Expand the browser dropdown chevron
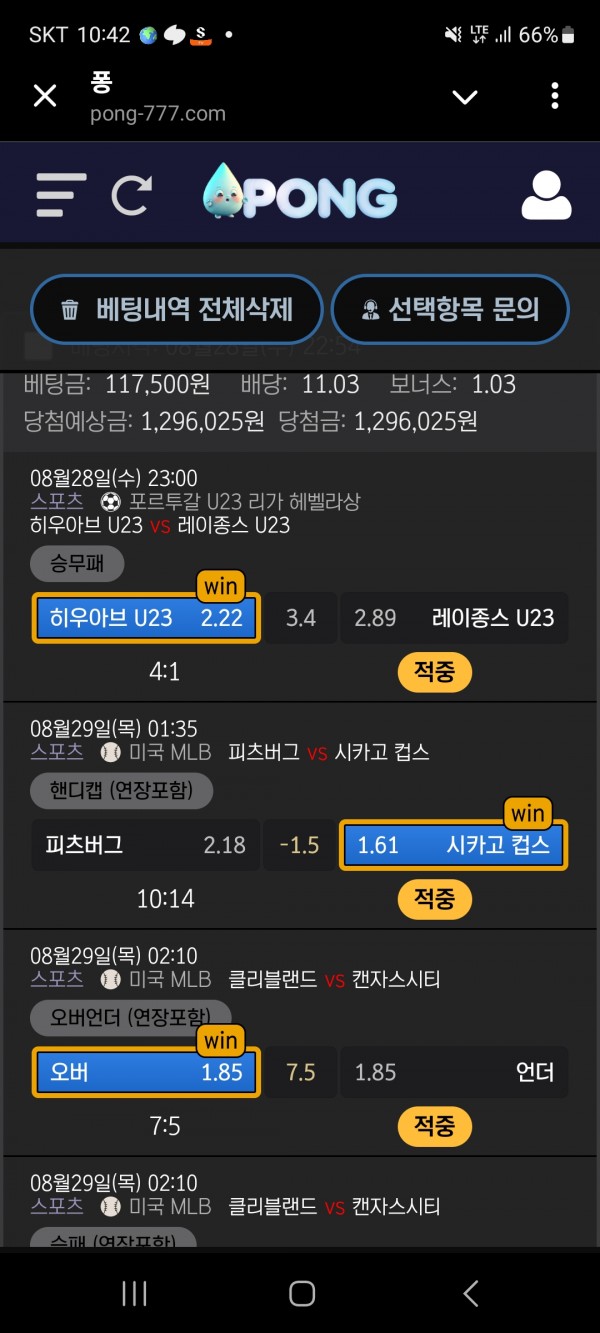The image size is (600, 1333). [x=465, y=97]
